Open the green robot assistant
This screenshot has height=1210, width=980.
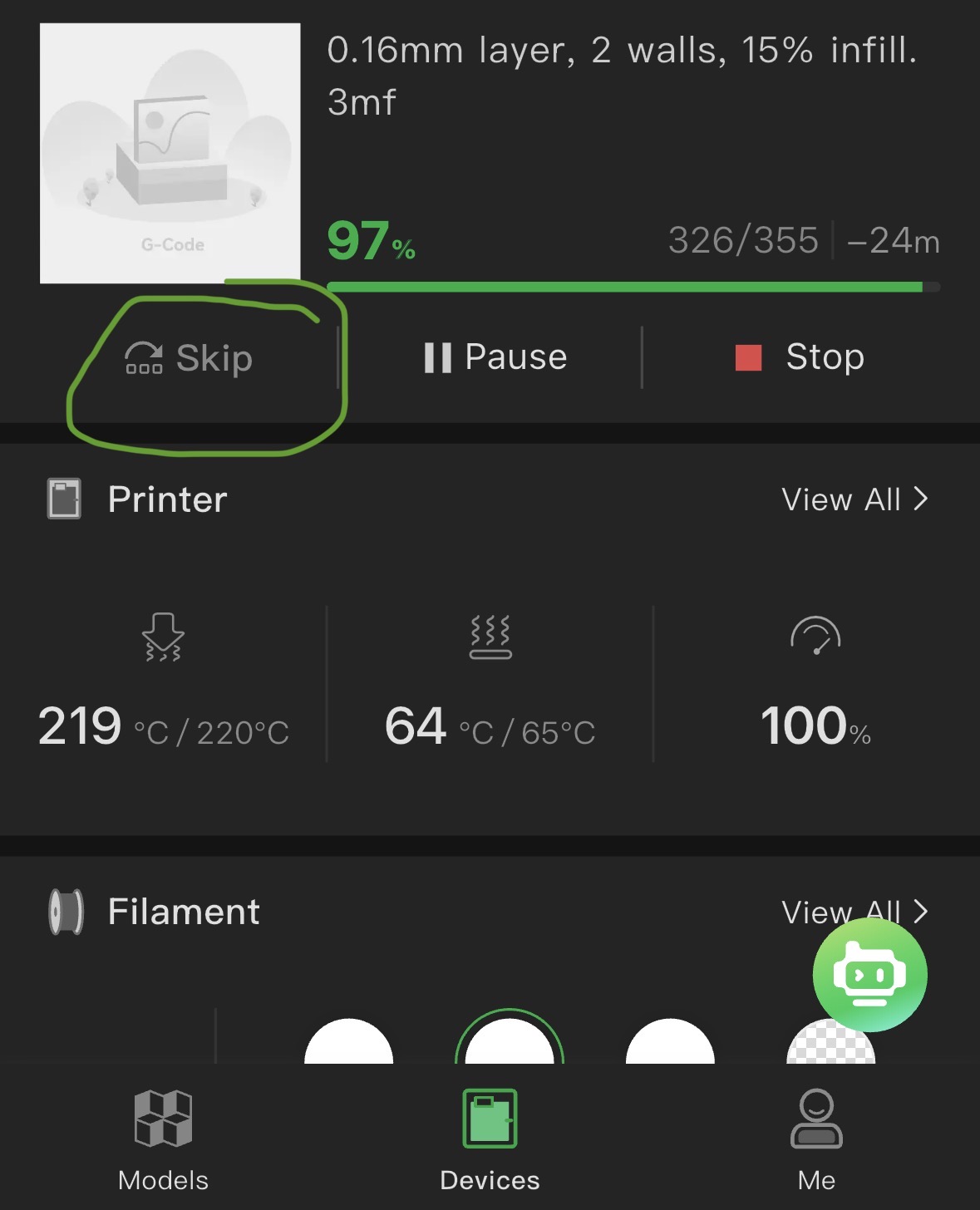(x=869, y=975)
